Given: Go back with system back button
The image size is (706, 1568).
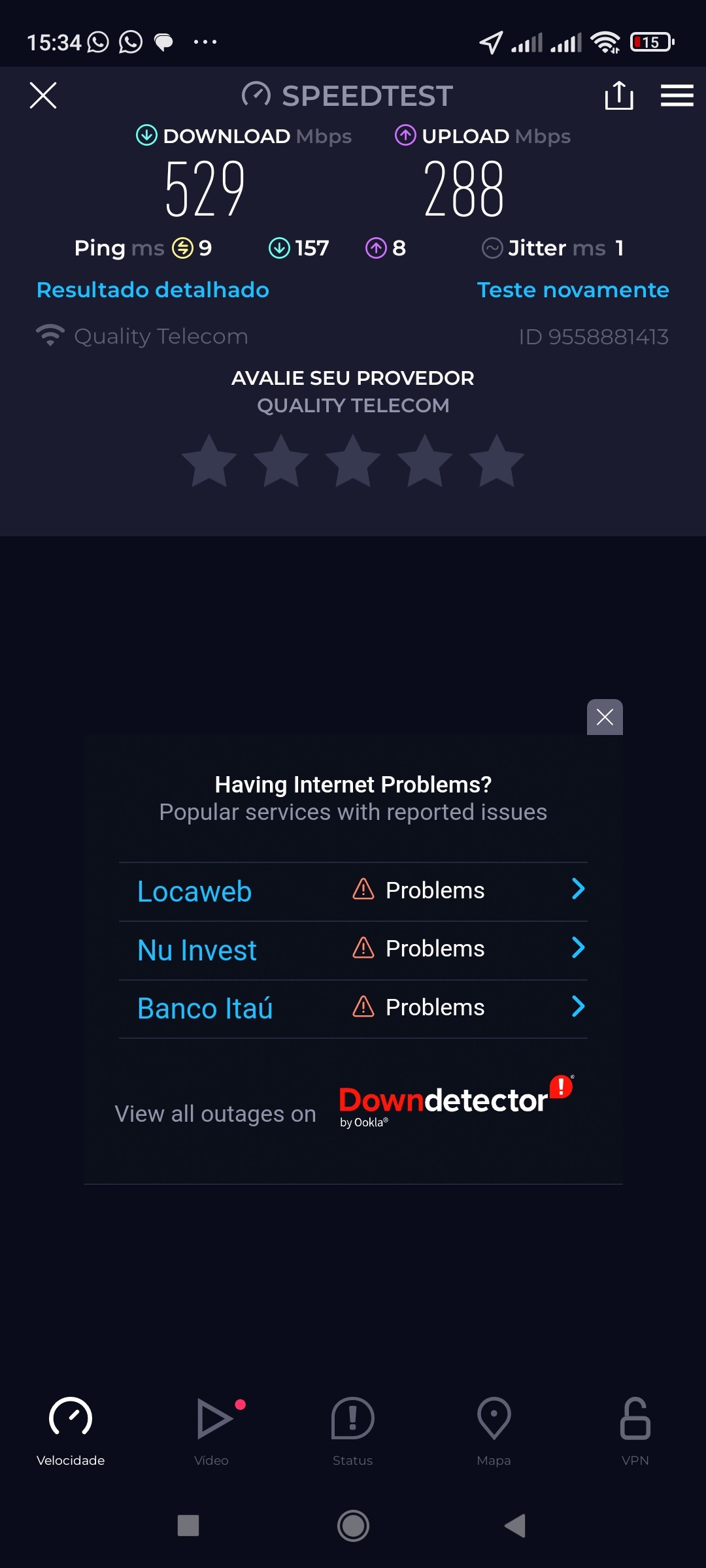Looking at the screenshot, I should coord(516,1526).
